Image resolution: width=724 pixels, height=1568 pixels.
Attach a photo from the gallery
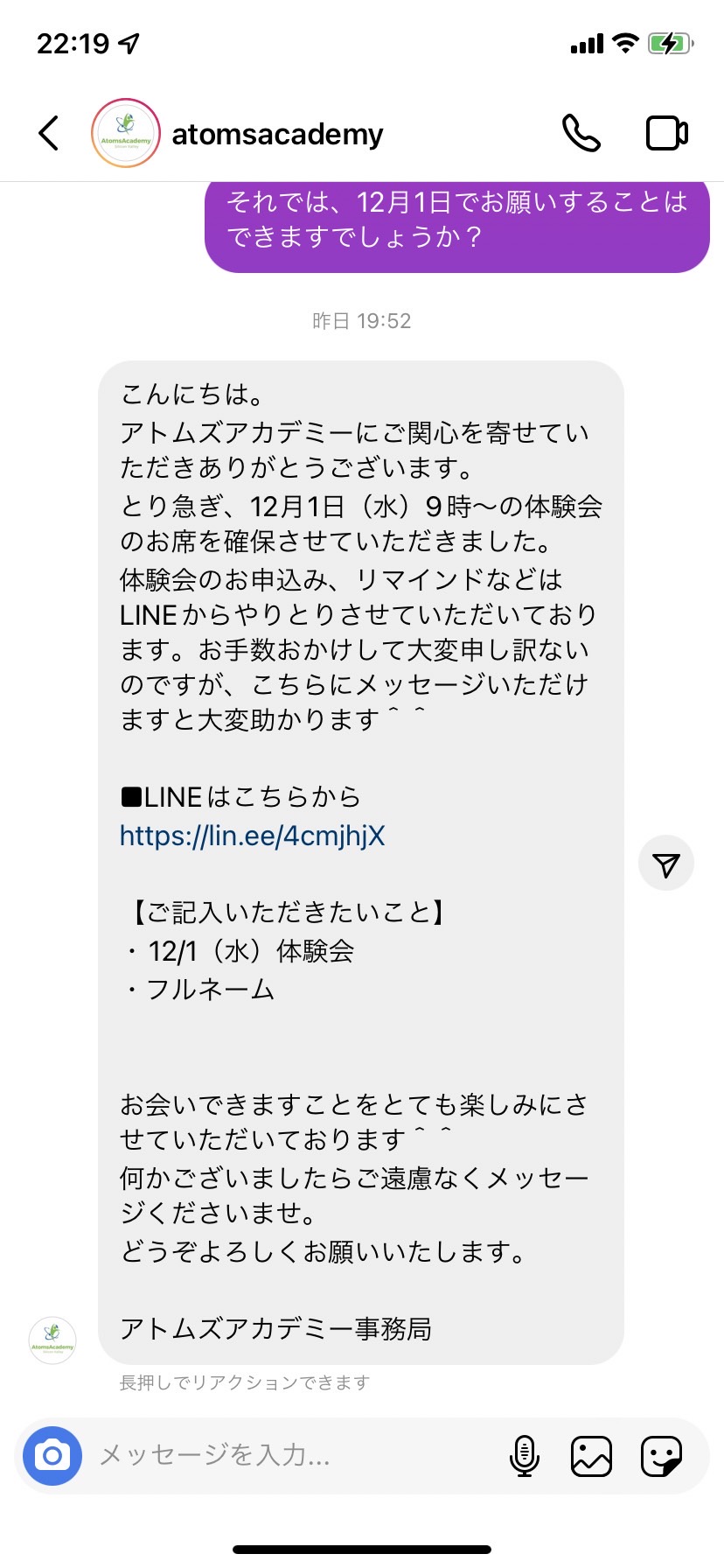[x=591, y=1456]
